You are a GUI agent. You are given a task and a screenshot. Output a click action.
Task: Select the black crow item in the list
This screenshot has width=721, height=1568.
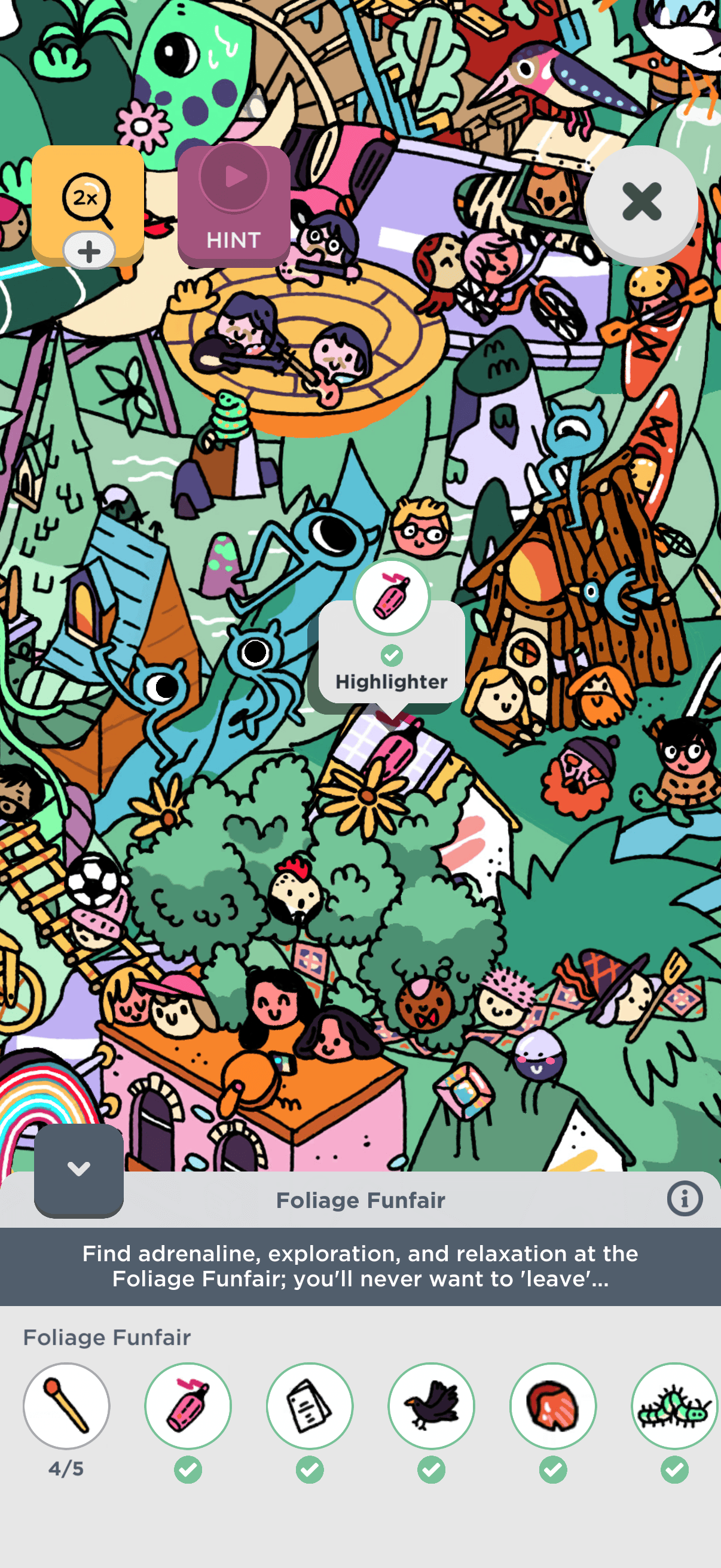(x=432, y=1405)
